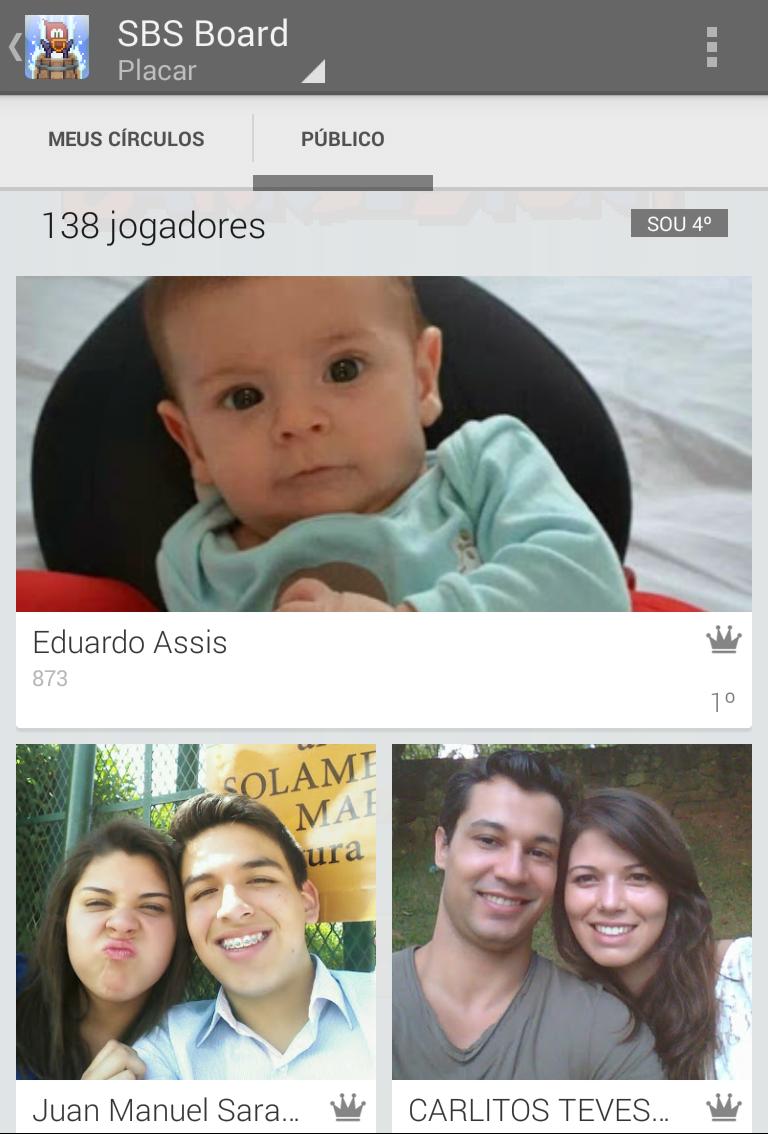Image resolution: width=768 pixels, height=1134 pixels.
Task: View Juan Manuel Sara's player card
Action: [196, 930]
